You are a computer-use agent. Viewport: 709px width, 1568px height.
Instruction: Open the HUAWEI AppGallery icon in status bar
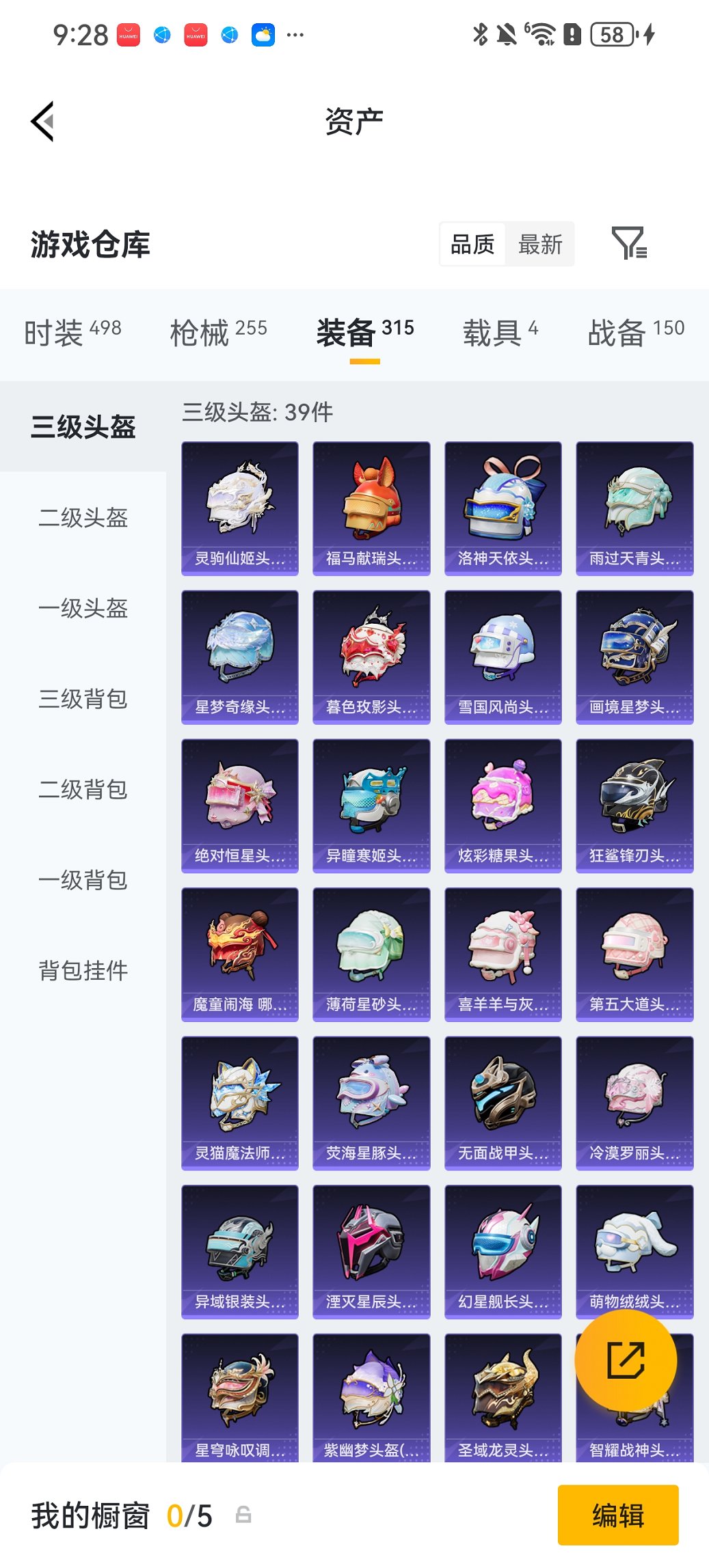[x=129, y=34]
